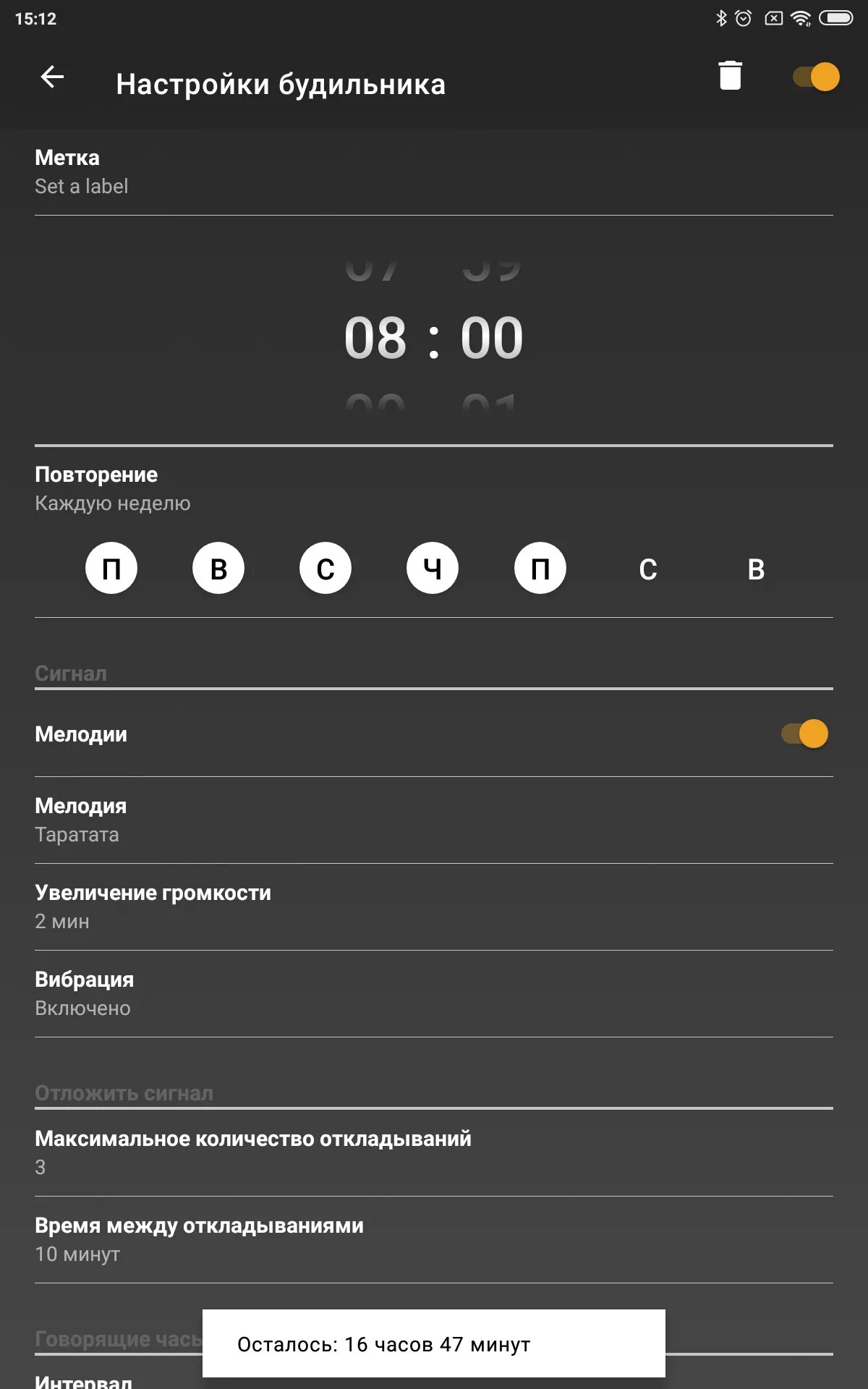Select the unselected В (Sunday) day
Viewport: 868px width, 1389px height.
click(x=756, y=569)
